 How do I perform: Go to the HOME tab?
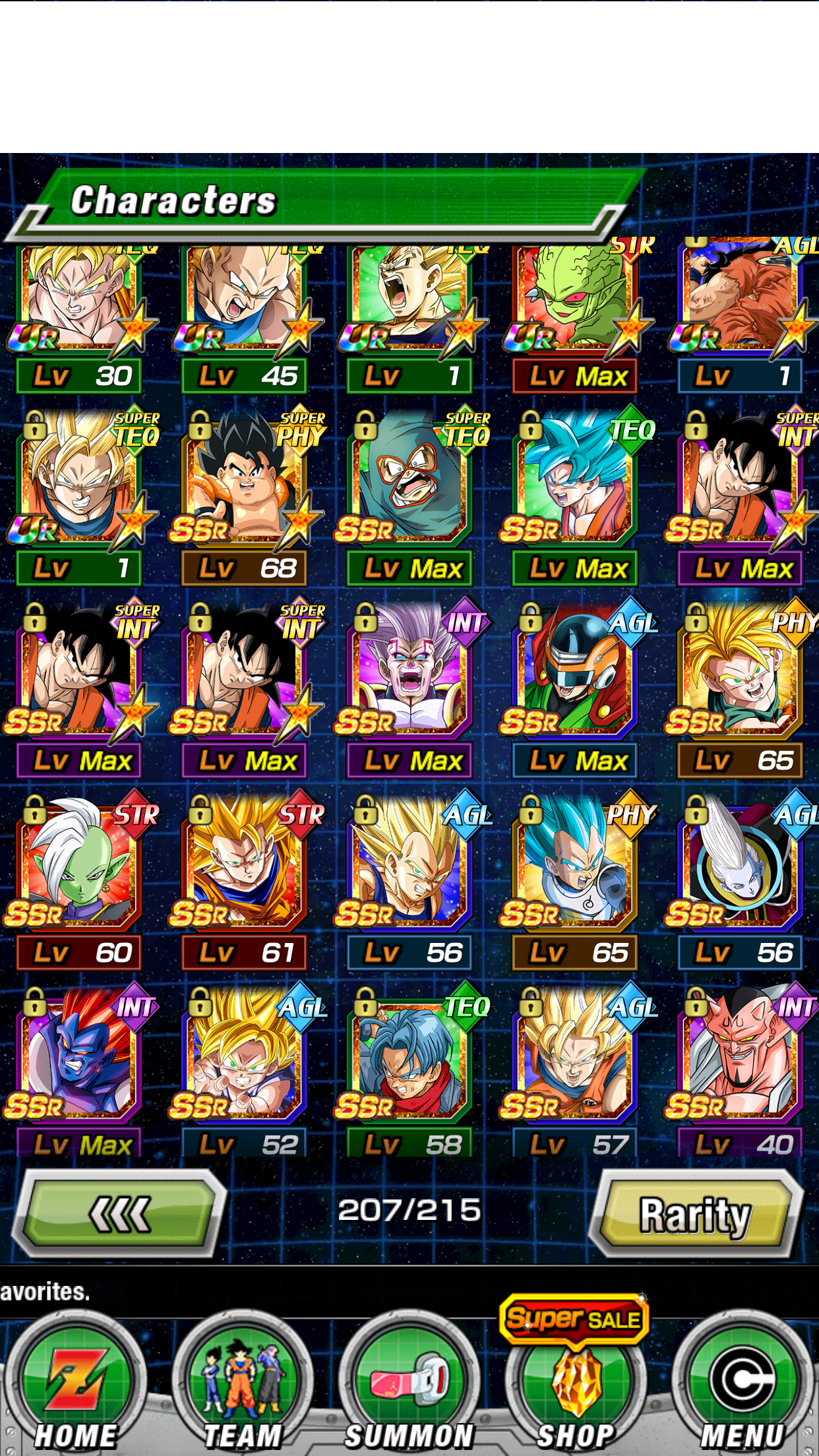[x=76, y=1383]
